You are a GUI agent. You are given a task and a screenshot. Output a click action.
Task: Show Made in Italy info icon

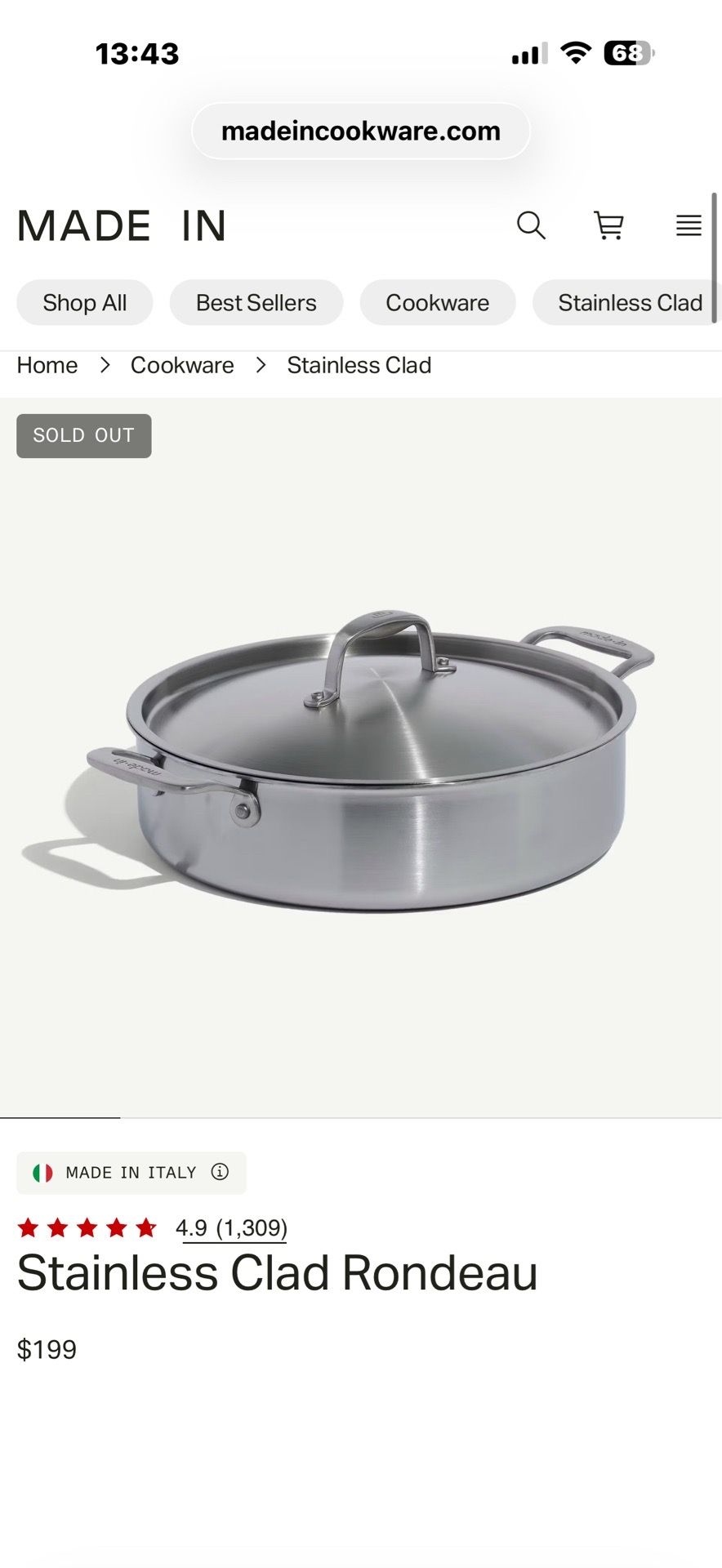pyautogui.click(x=220, y=1172)
